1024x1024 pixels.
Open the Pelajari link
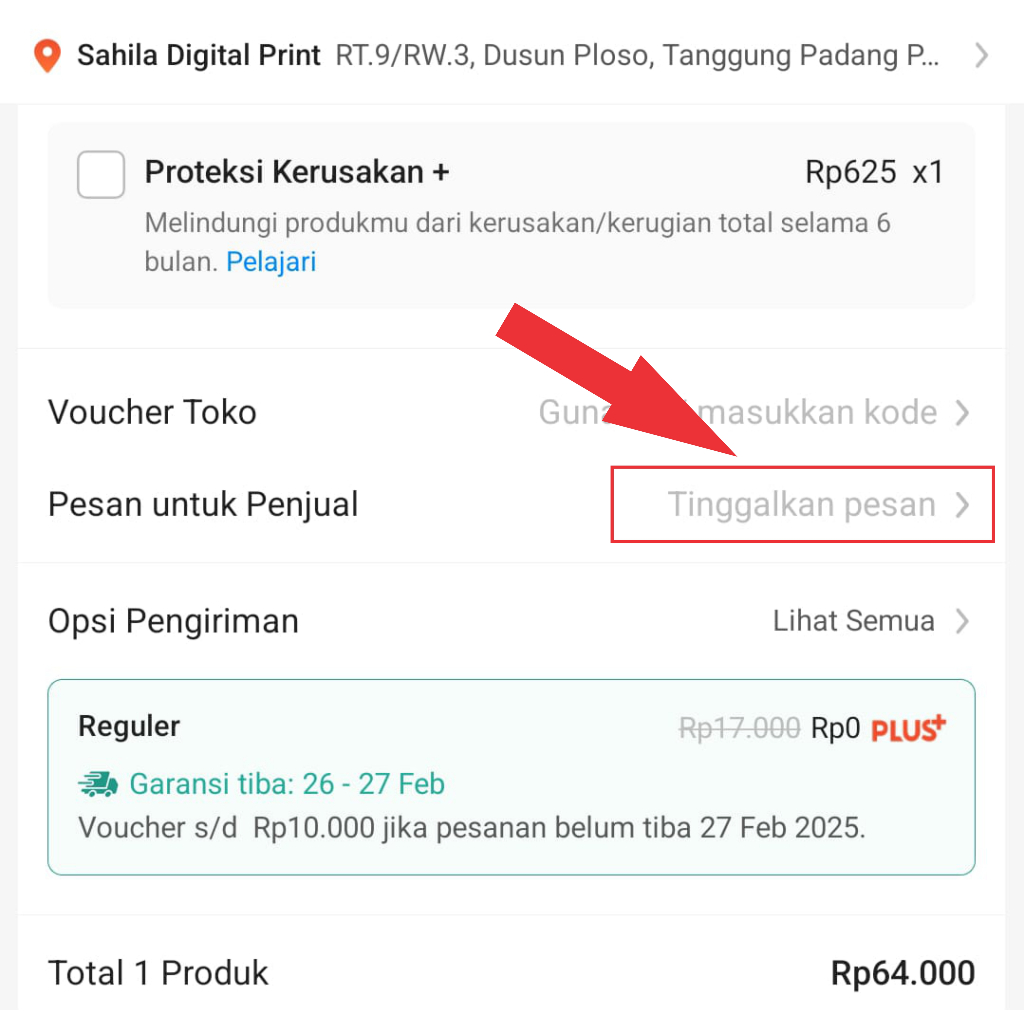pos(271,262)
